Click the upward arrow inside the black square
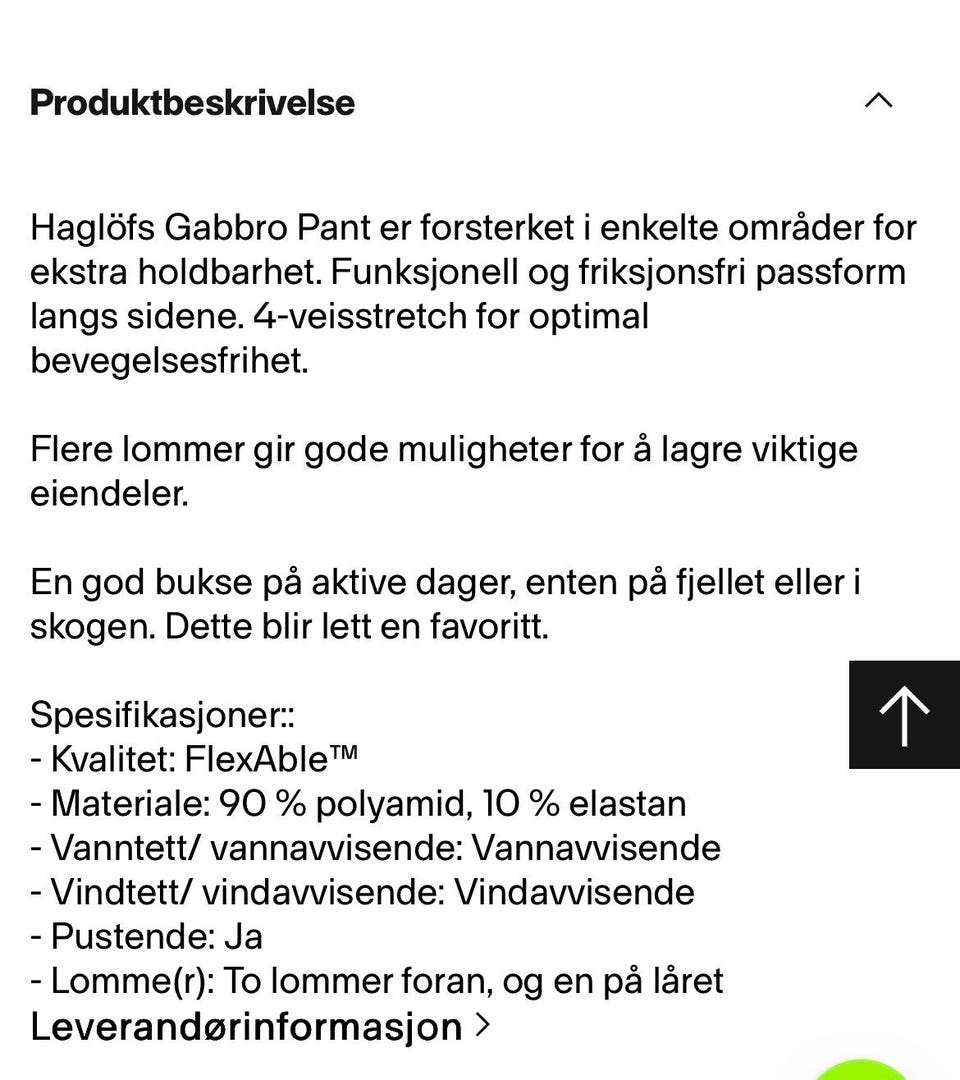This screenshot has width=960, height=1080. 903,714
